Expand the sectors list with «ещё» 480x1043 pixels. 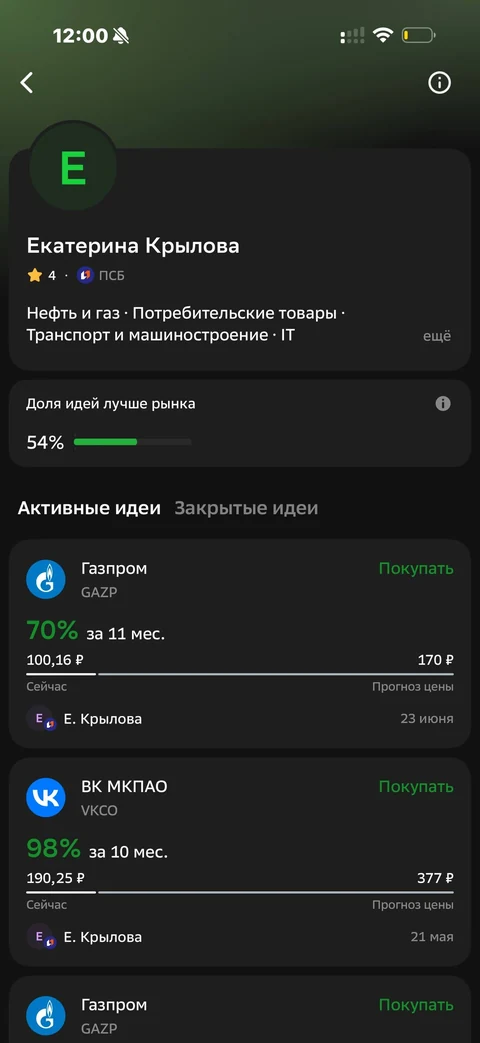pos(437,336)
